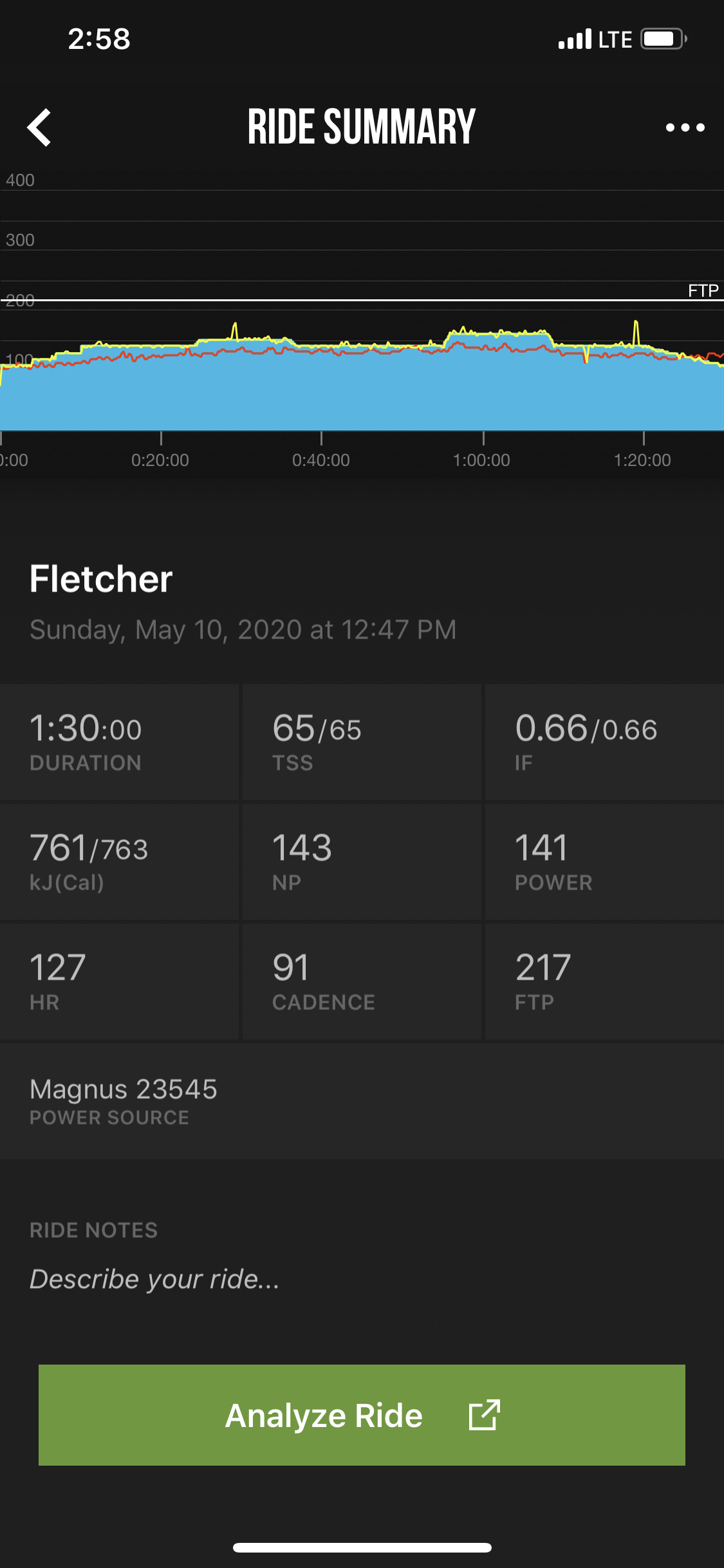Image resolution: width=724 pixels, height=1568 pixels.
Task: Tap the Analyze Ride button
Action: 362,1415
